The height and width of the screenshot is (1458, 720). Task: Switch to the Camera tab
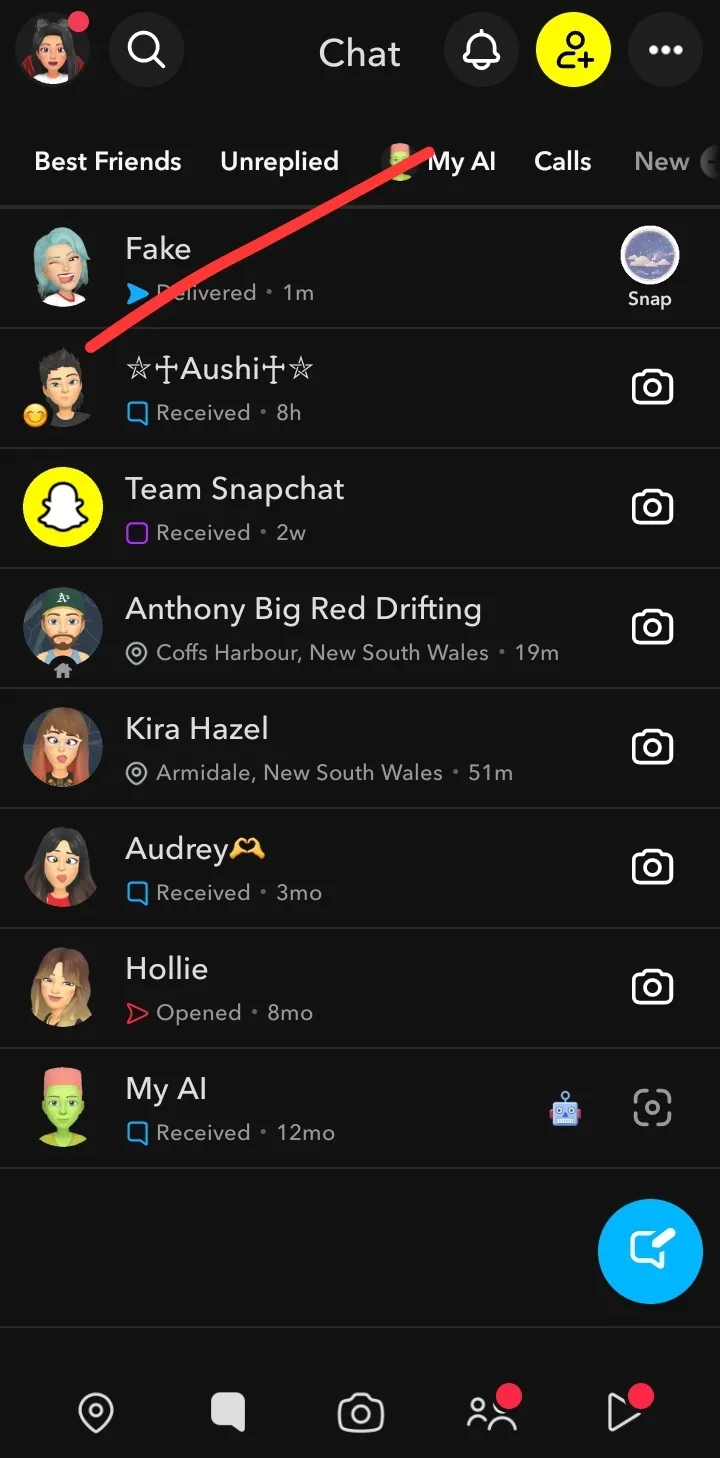pos(360,1412)
